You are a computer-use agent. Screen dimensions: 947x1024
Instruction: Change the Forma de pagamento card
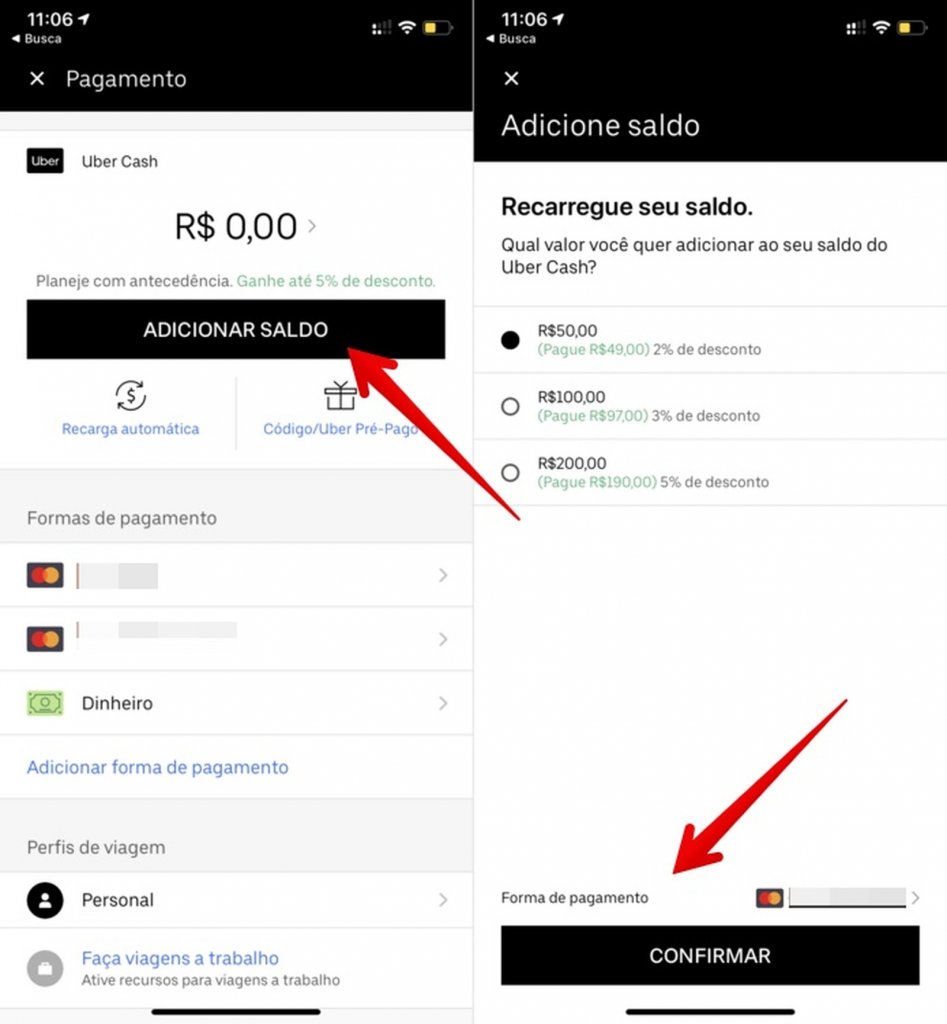tap(838, 898)
